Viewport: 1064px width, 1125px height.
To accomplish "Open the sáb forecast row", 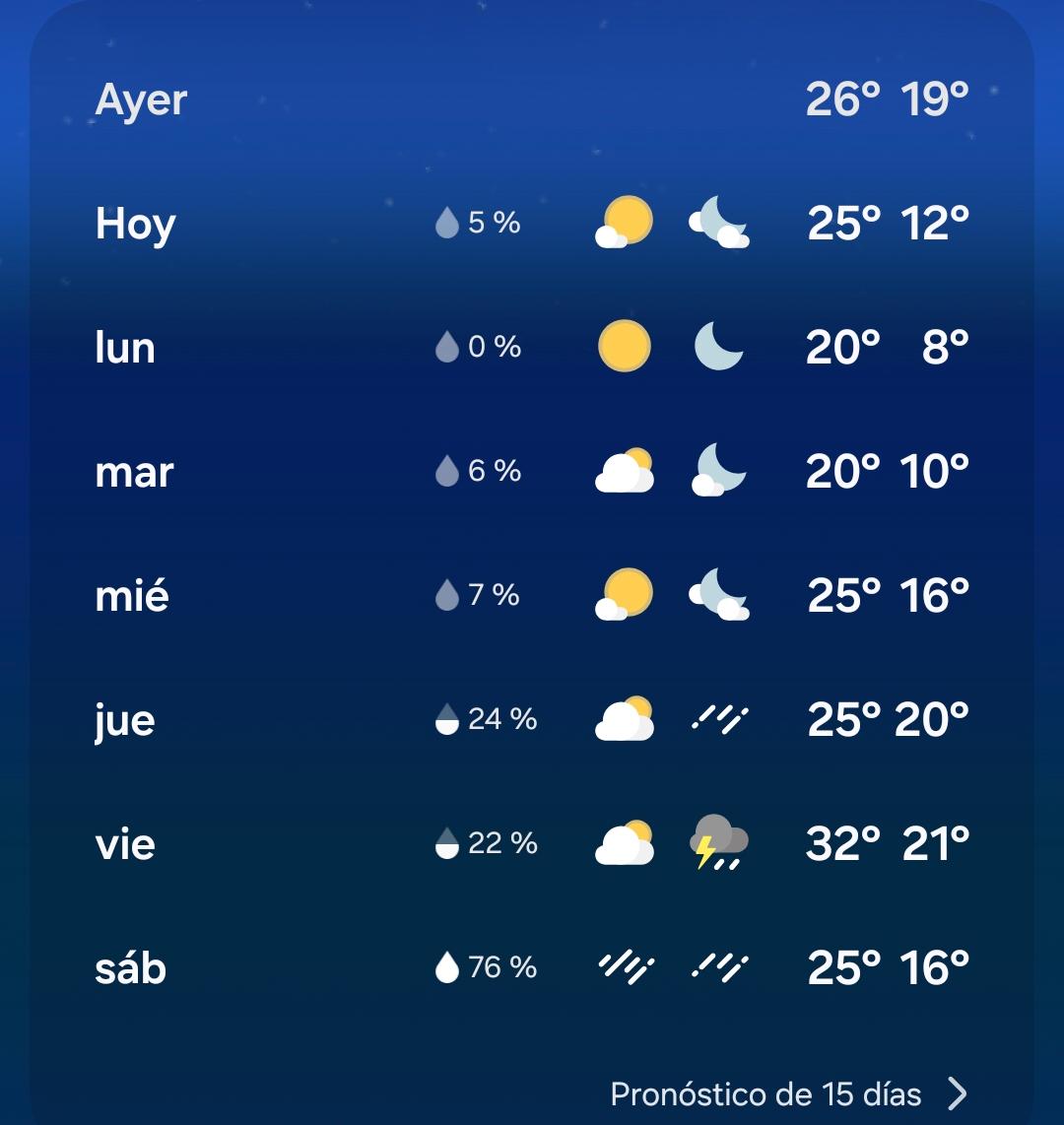I will [532, 968].
